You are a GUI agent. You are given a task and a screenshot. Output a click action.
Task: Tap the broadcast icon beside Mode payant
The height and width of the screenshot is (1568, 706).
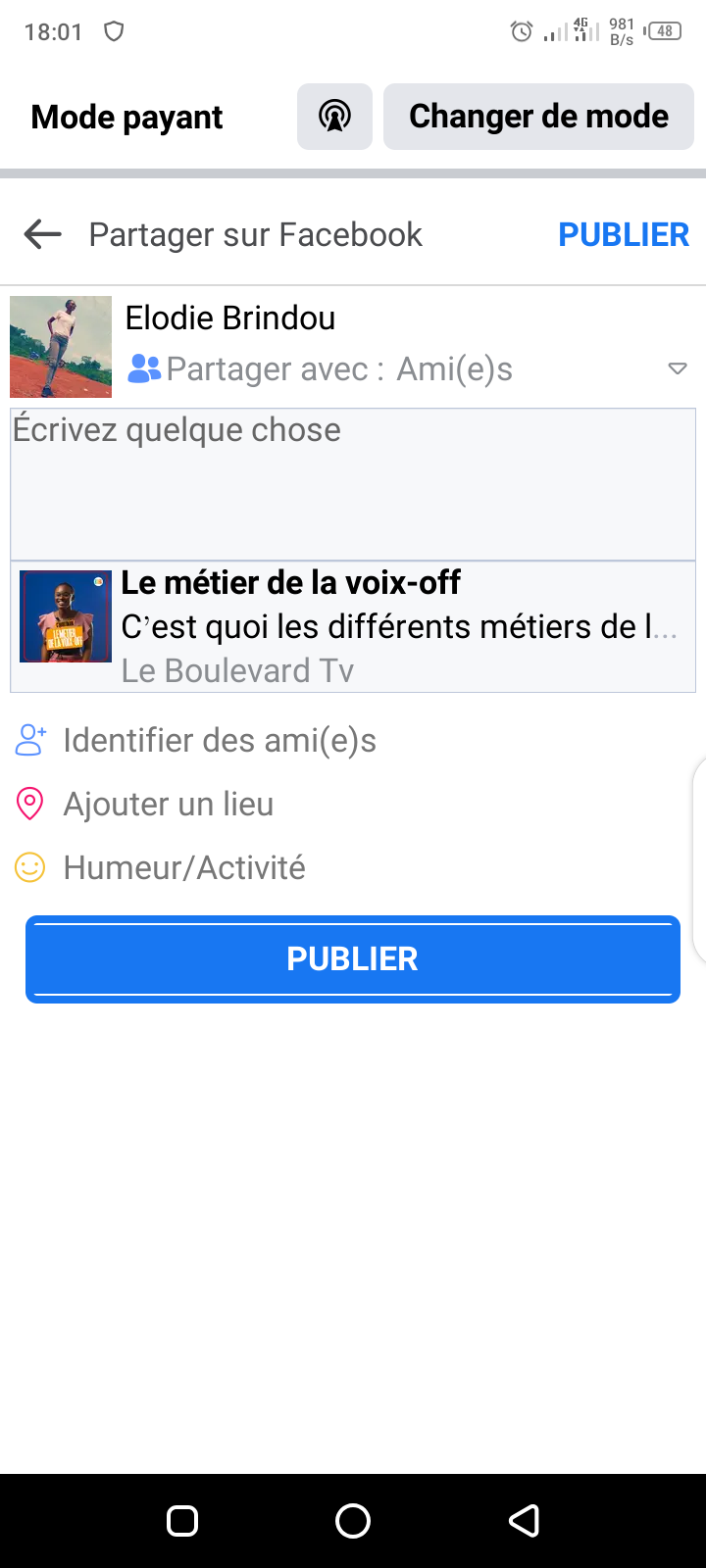334,117
